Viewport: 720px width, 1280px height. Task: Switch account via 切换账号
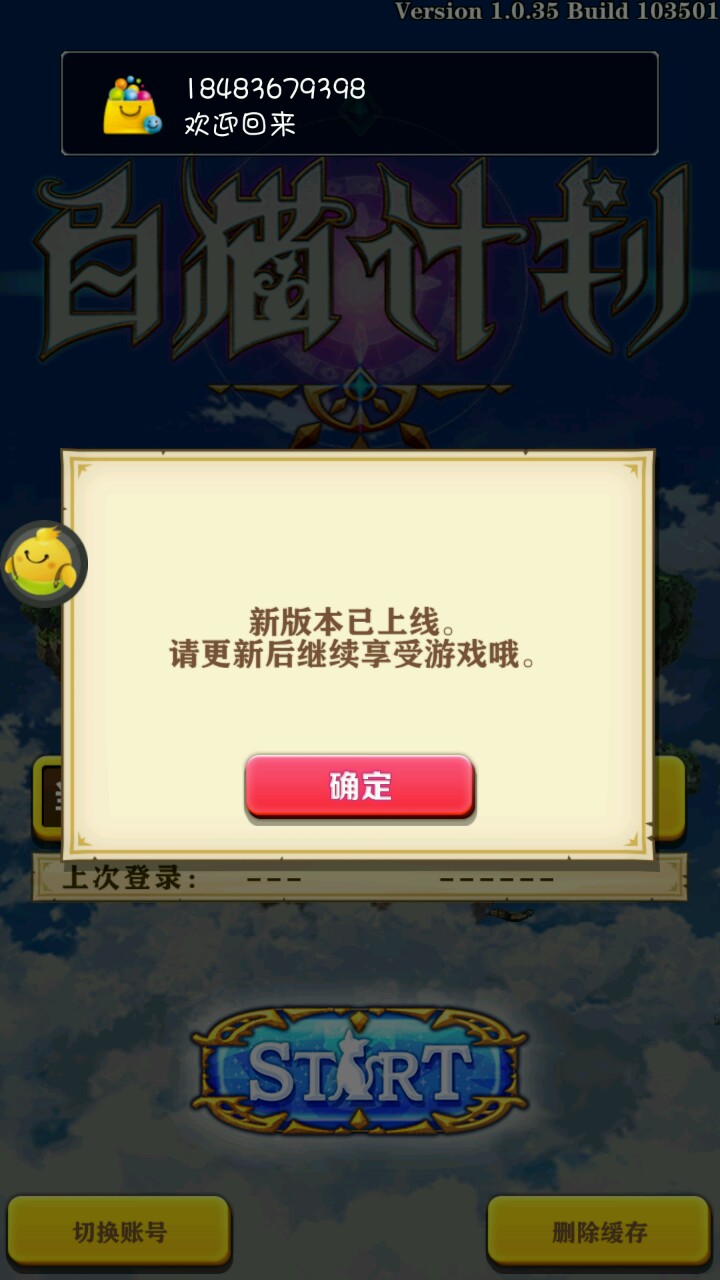click(x=119, y=1231)
